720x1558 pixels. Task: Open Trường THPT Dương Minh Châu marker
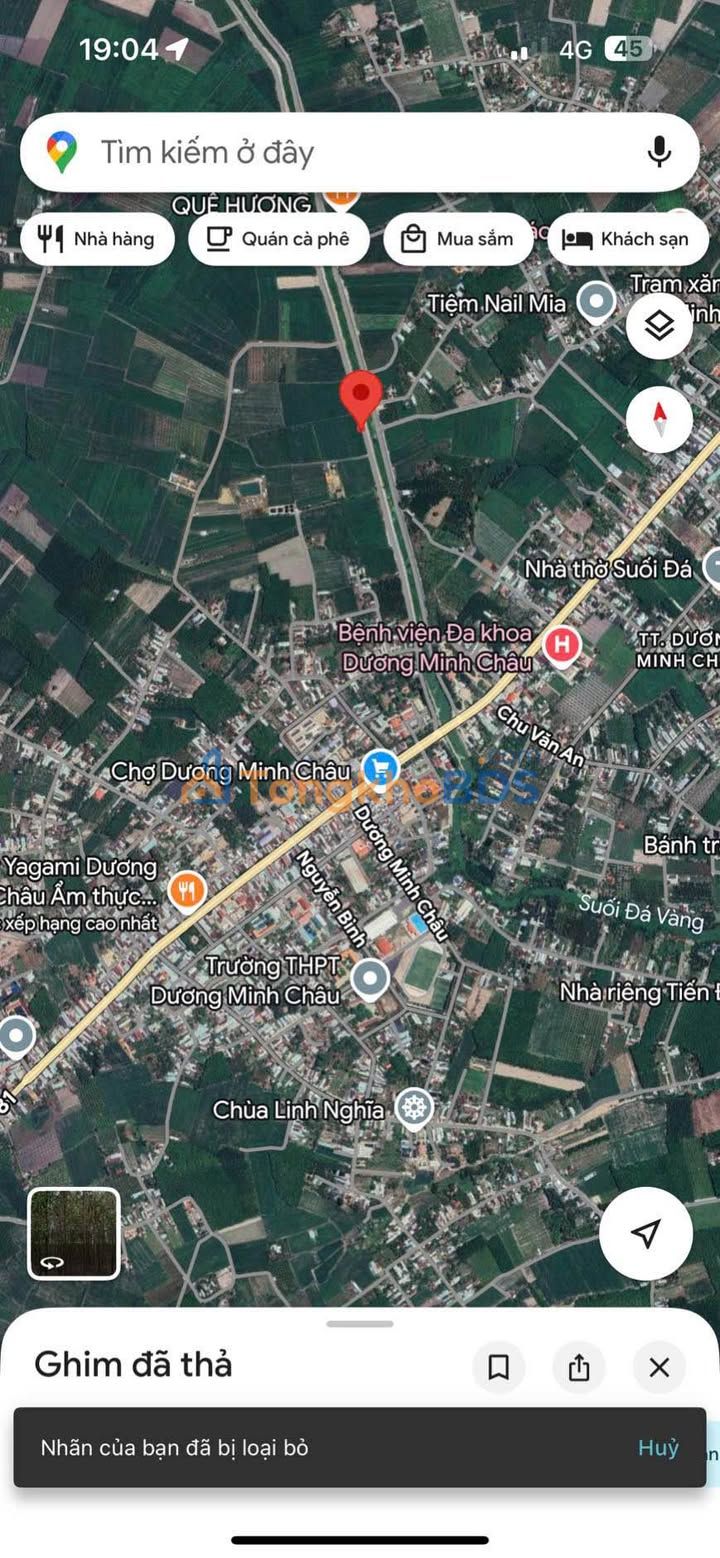click(370, 978)
